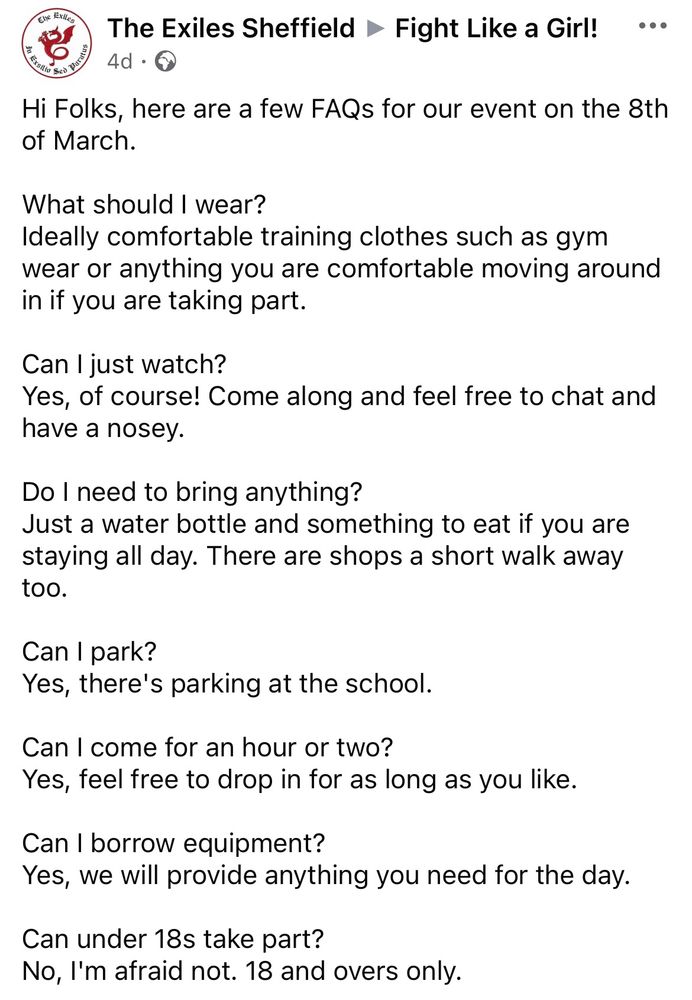692x1000 pixels.
Task: Open the Fight Like a Girl! event
Action: click(496, 28)
